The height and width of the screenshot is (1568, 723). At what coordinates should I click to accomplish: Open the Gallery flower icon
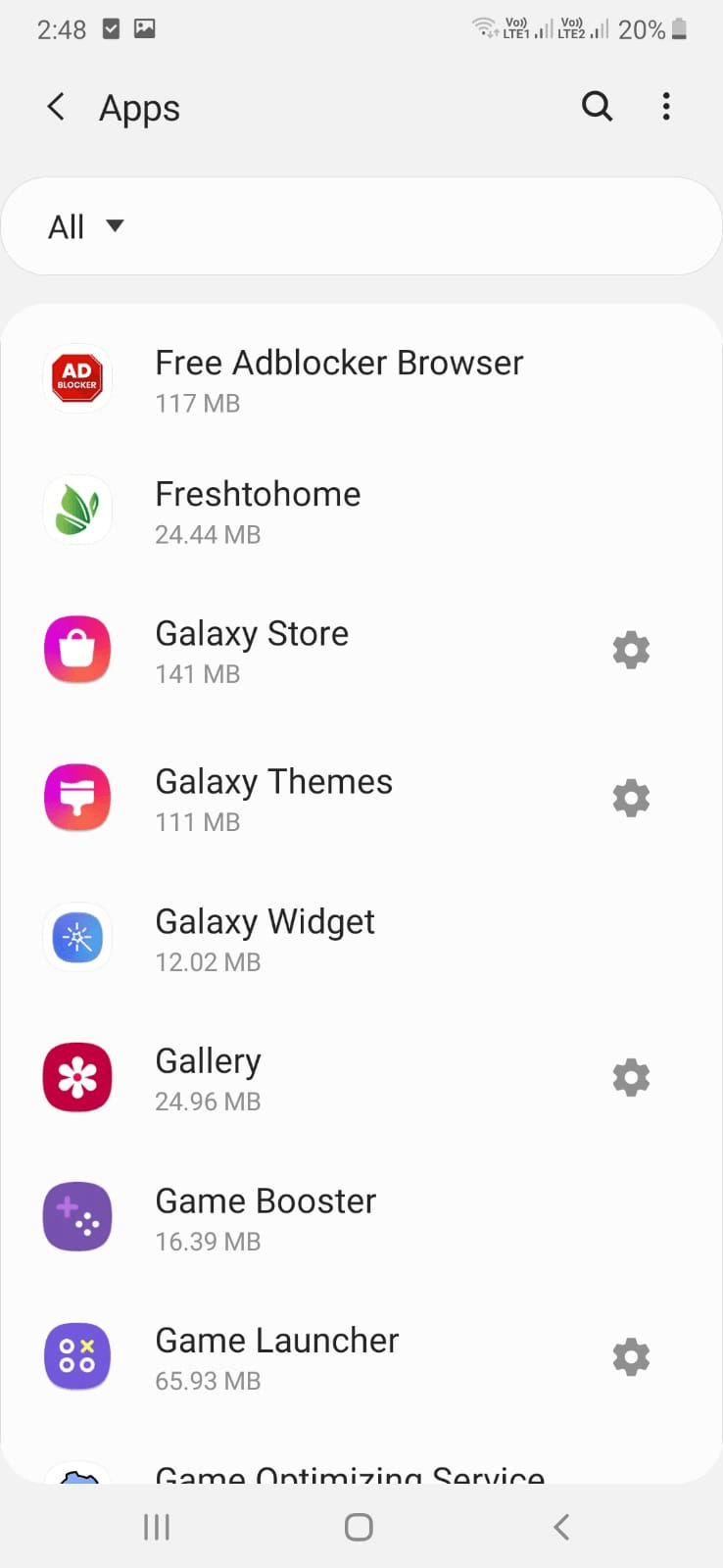[x=77, y=1077]
